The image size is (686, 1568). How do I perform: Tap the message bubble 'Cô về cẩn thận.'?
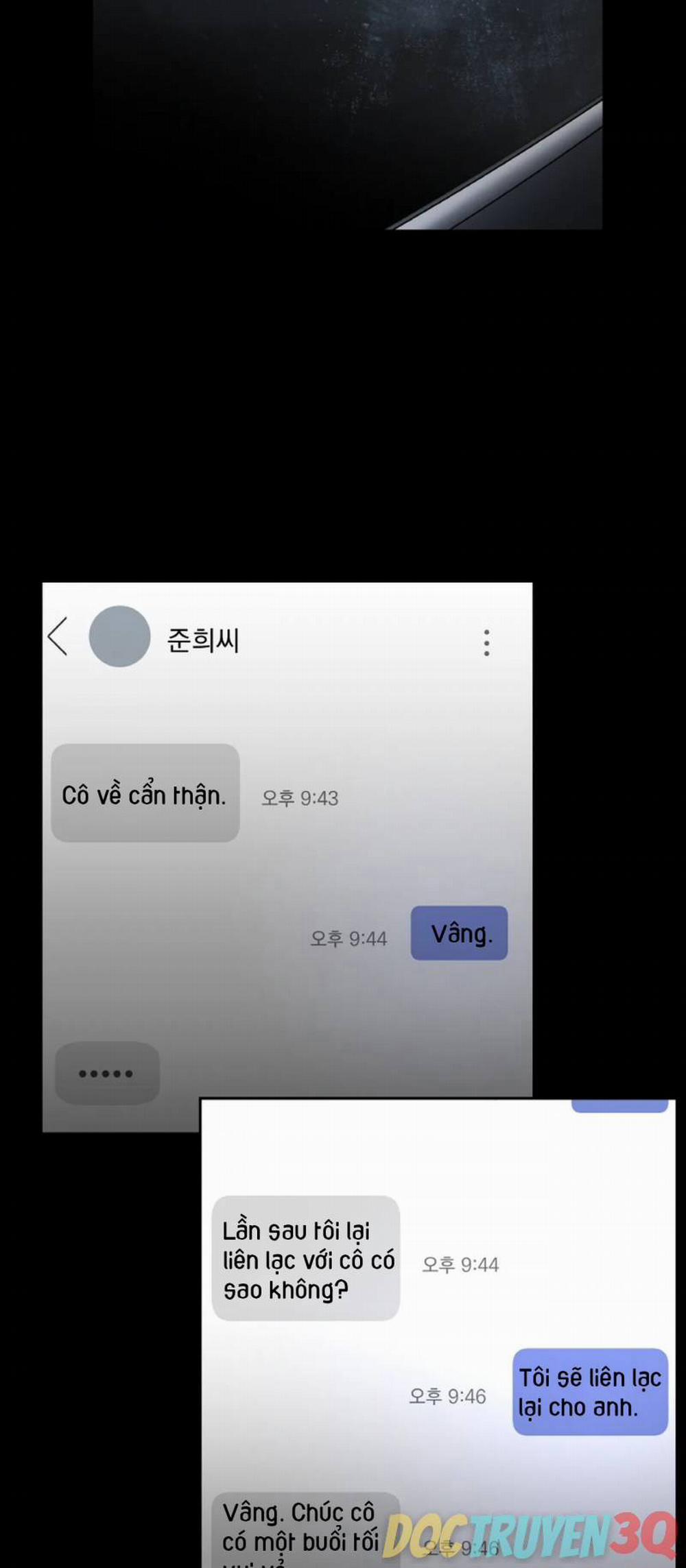click(x=145, y=794)
